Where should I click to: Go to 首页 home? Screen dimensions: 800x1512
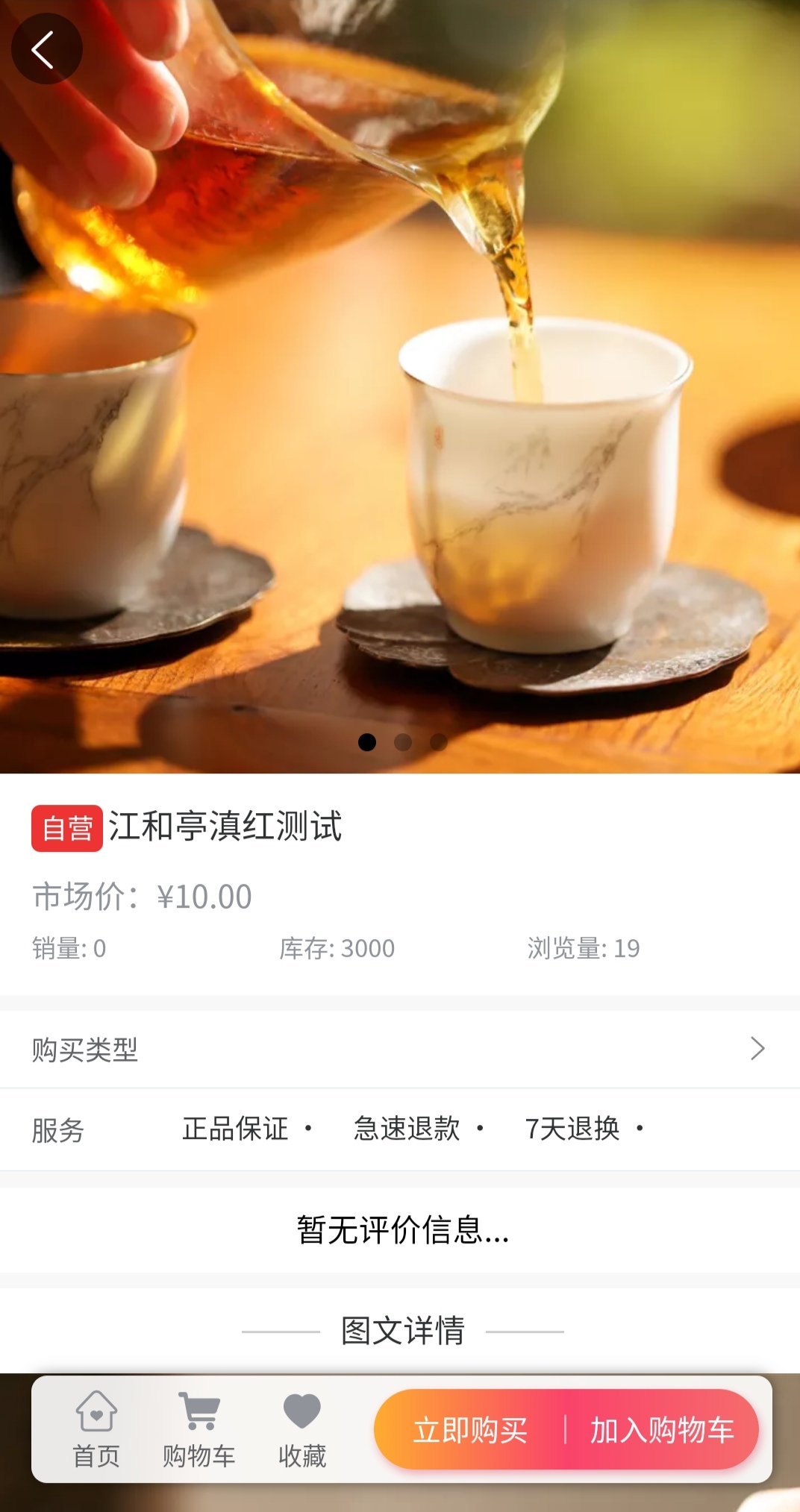click(x=96, y=1429)
